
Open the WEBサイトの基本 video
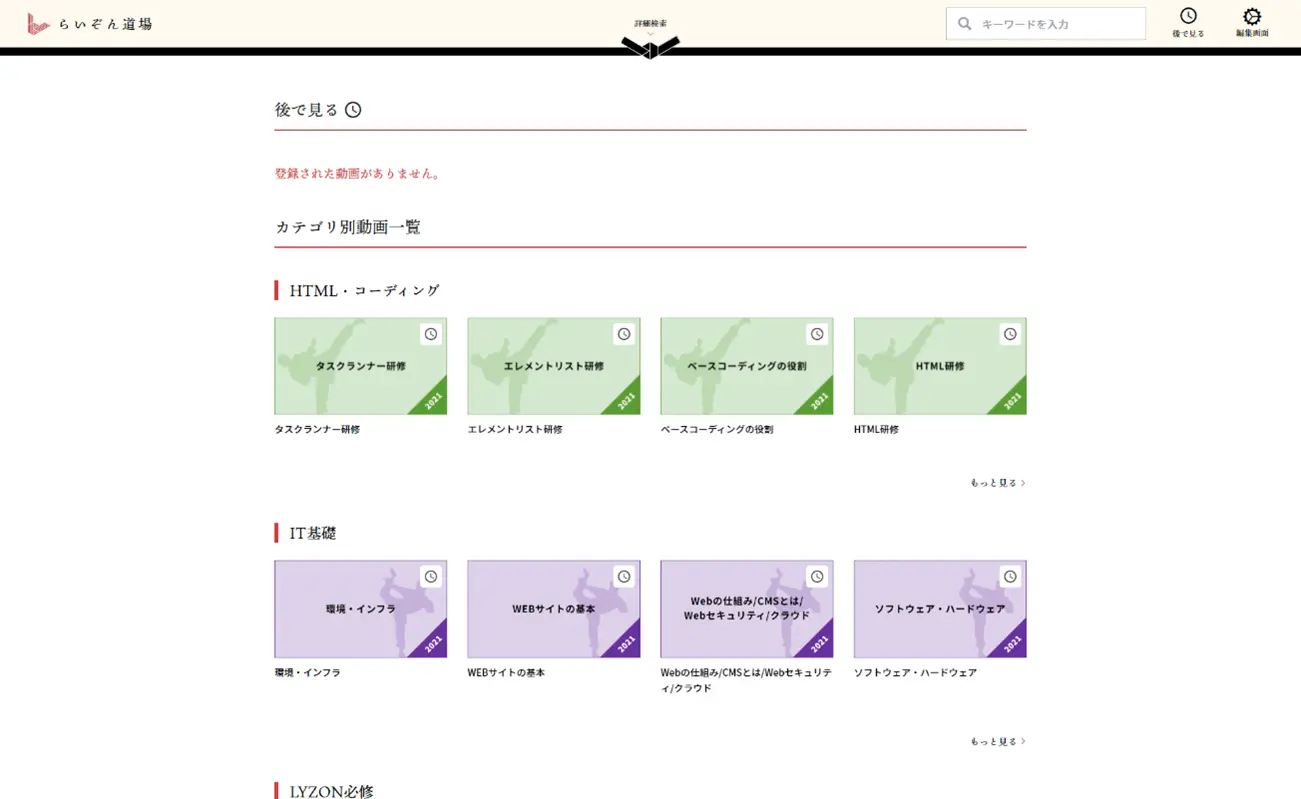click(x=553, y=609)
